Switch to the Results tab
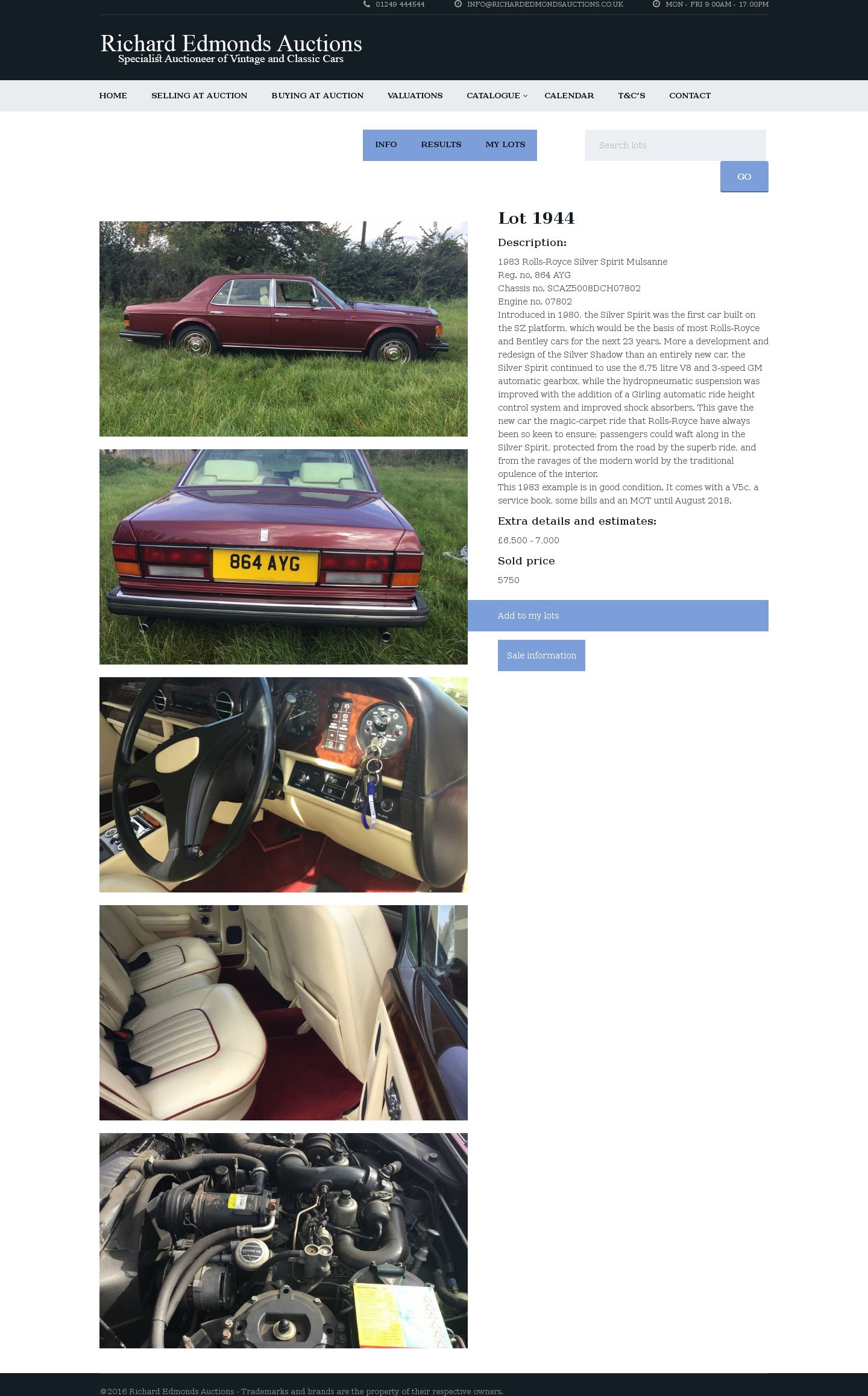868x1396 pixels. (441, 145)
